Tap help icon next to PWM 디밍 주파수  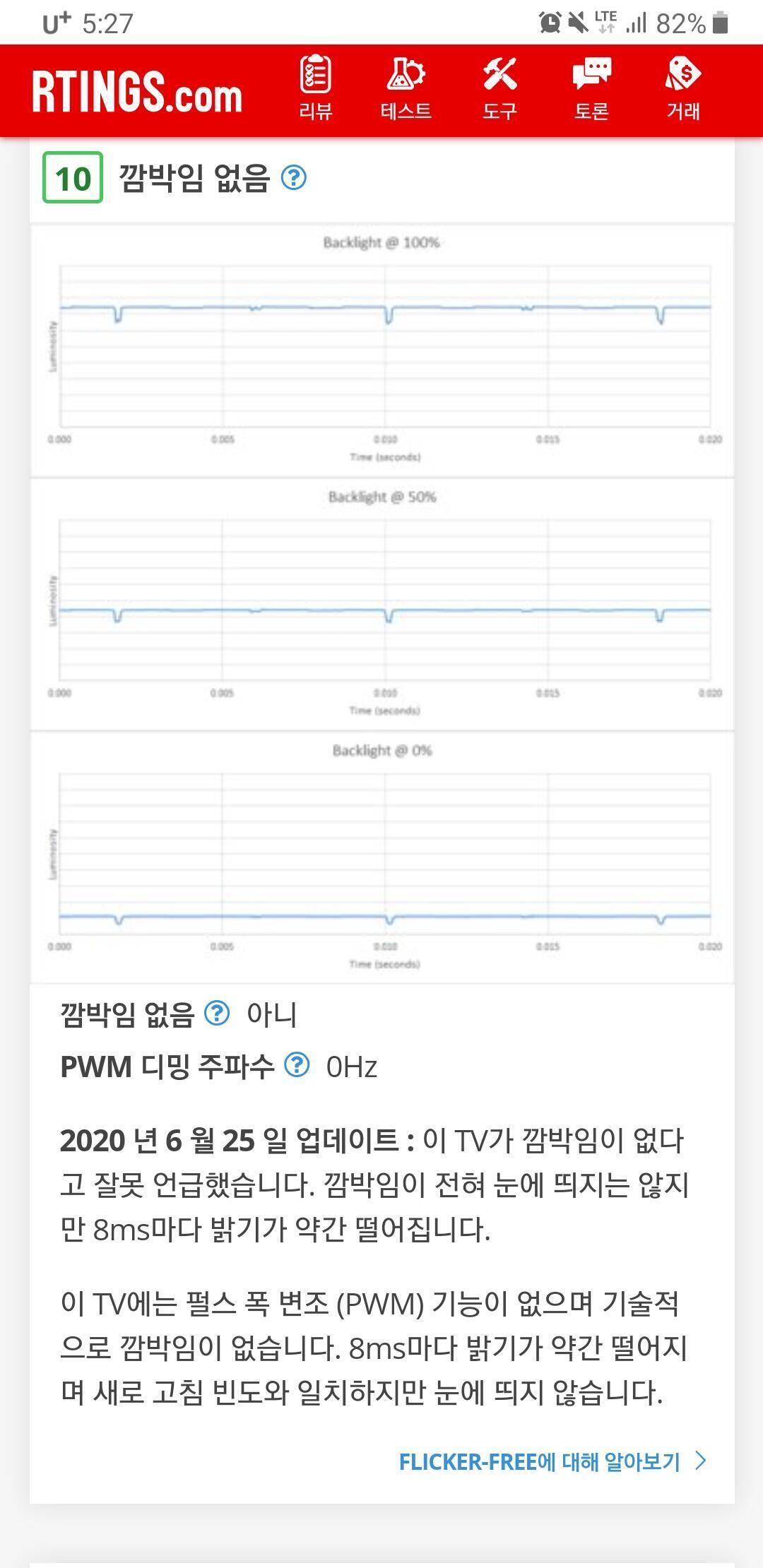pos(297,1064)
